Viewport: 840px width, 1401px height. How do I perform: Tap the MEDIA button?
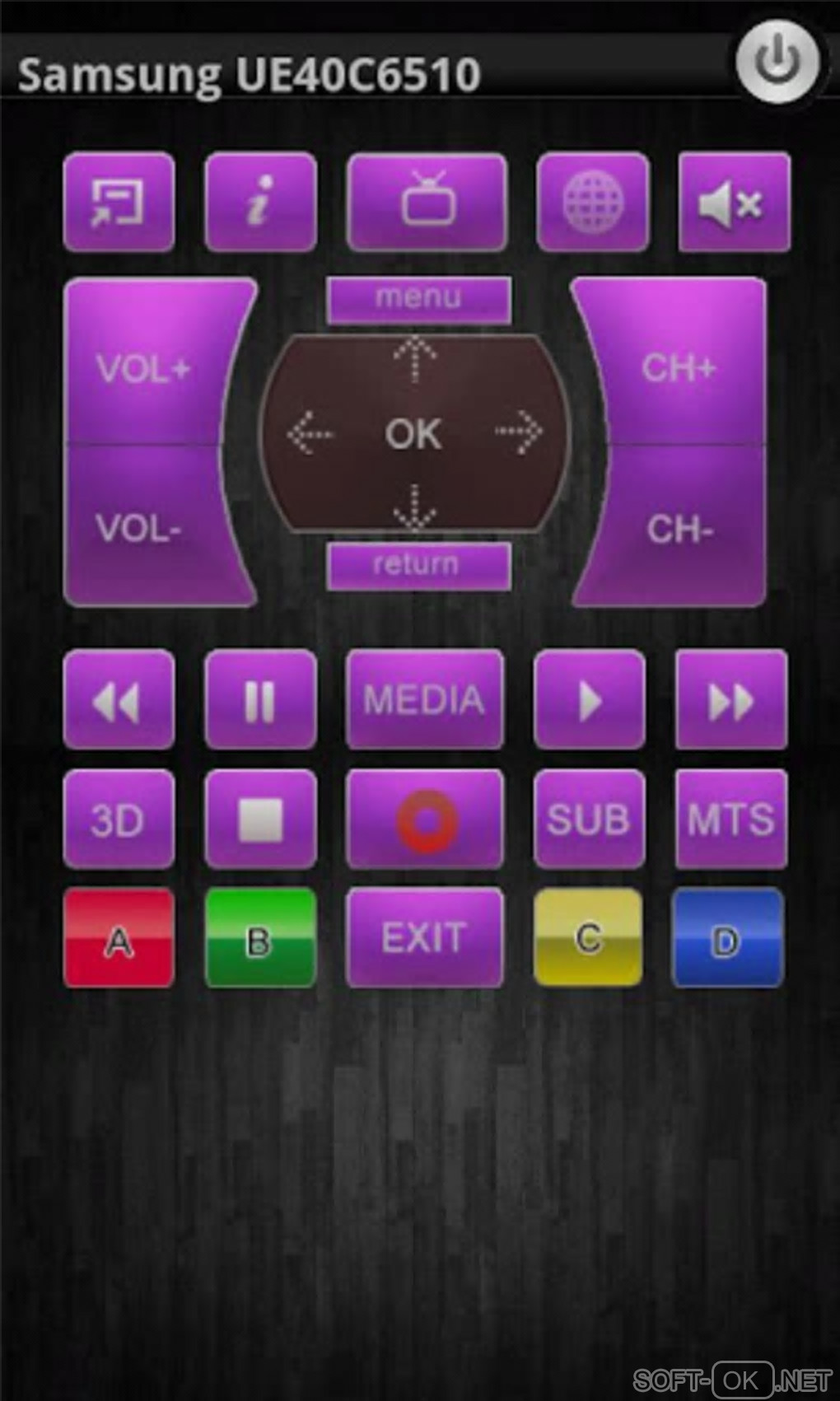point(425,700)
